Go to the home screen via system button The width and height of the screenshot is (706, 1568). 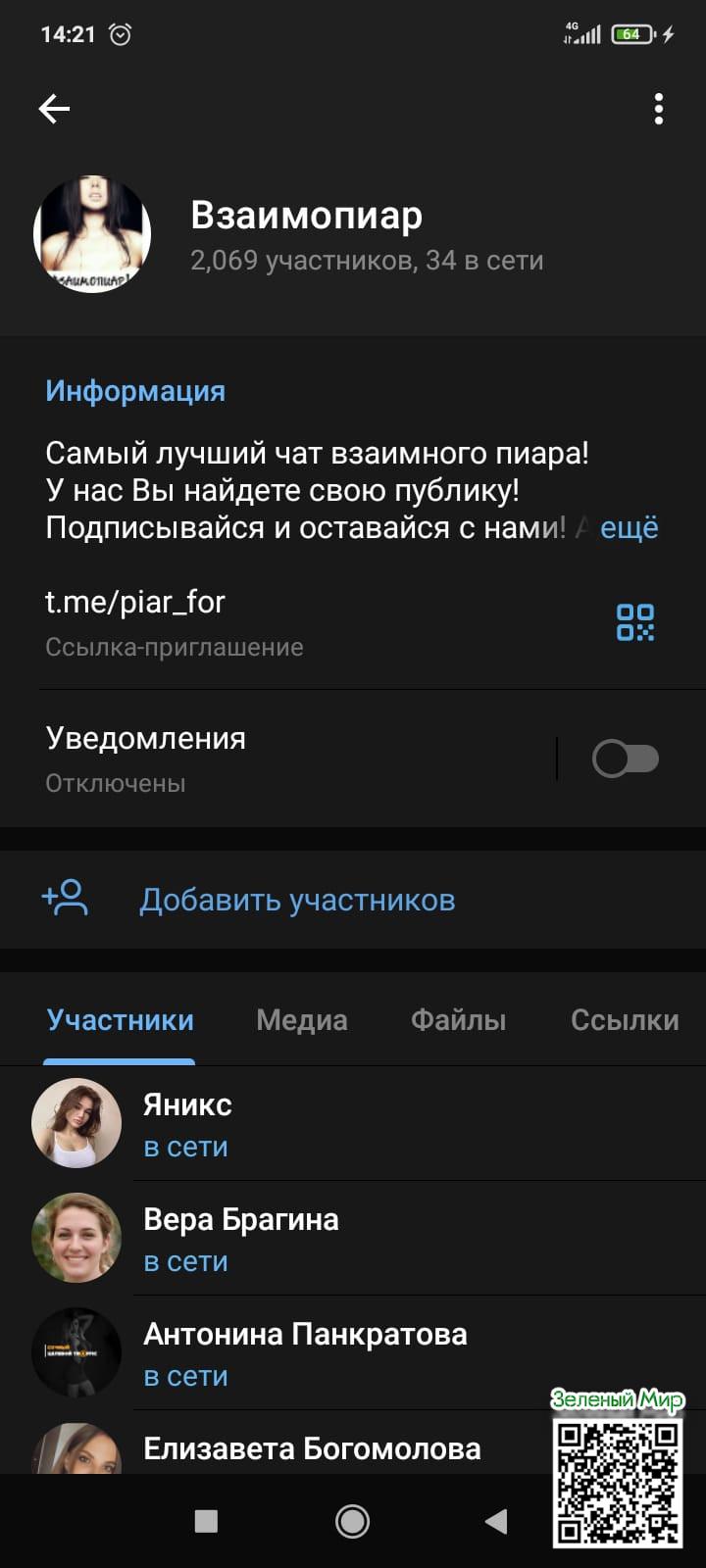point(352,1521)
